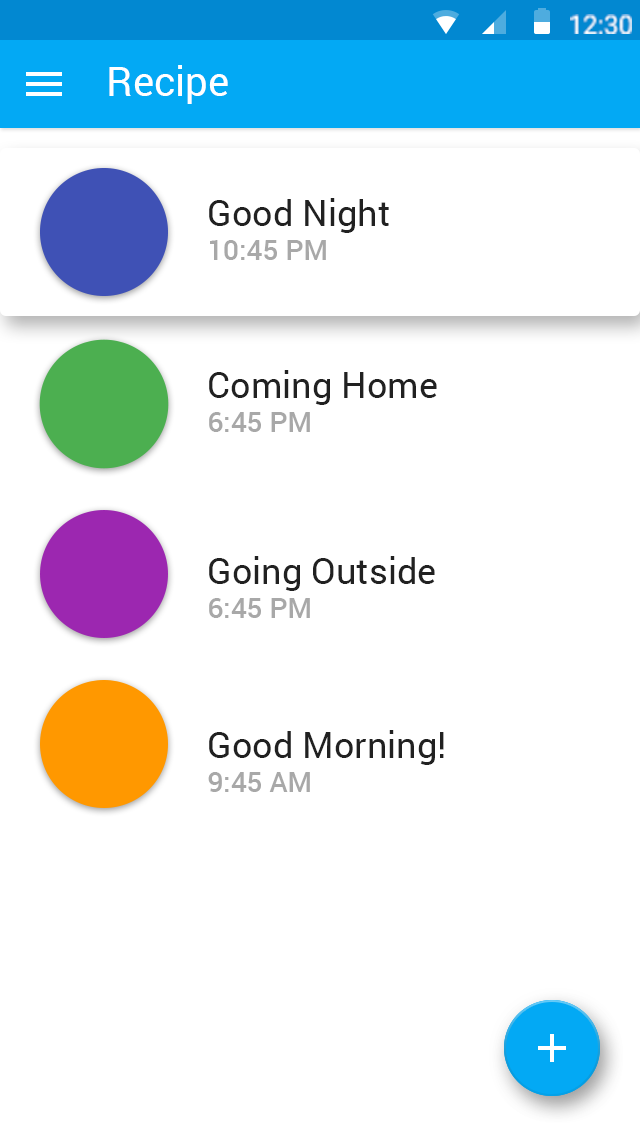The width and height of the screenshot is (640, 1136).
Task: View the Good Morning! recipe
Action: coord(320,744)
